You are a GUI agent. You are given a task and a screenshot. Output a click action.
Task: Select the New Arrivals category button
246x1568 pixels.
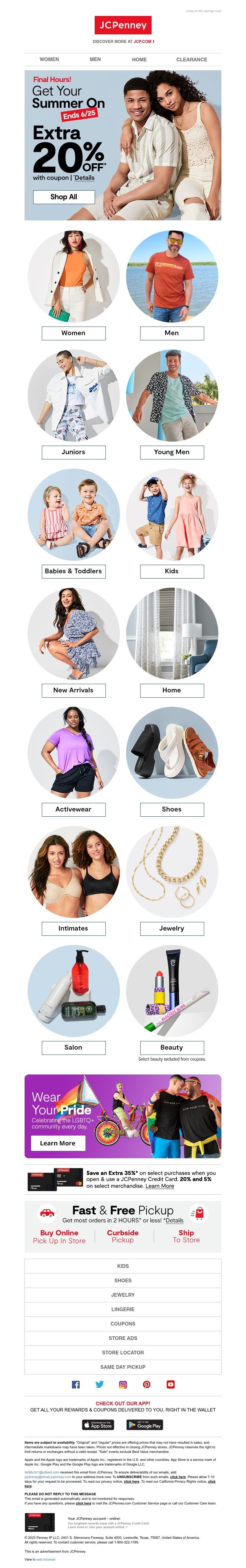73,690
